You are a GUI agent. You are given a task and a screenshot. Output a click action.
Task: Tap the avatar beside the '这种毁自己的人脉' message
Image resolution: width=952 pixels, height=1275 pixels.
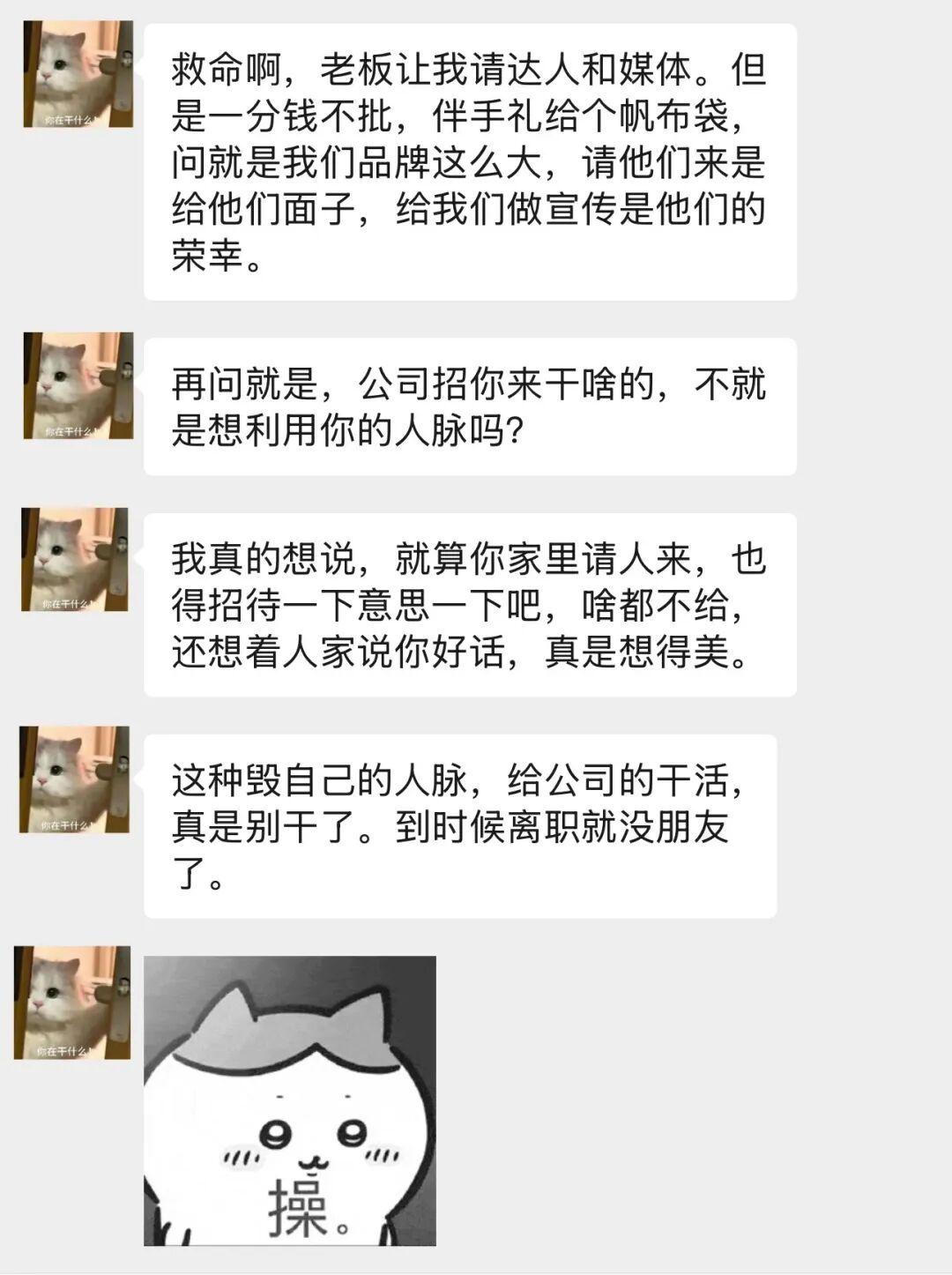(x=74, y=779)
